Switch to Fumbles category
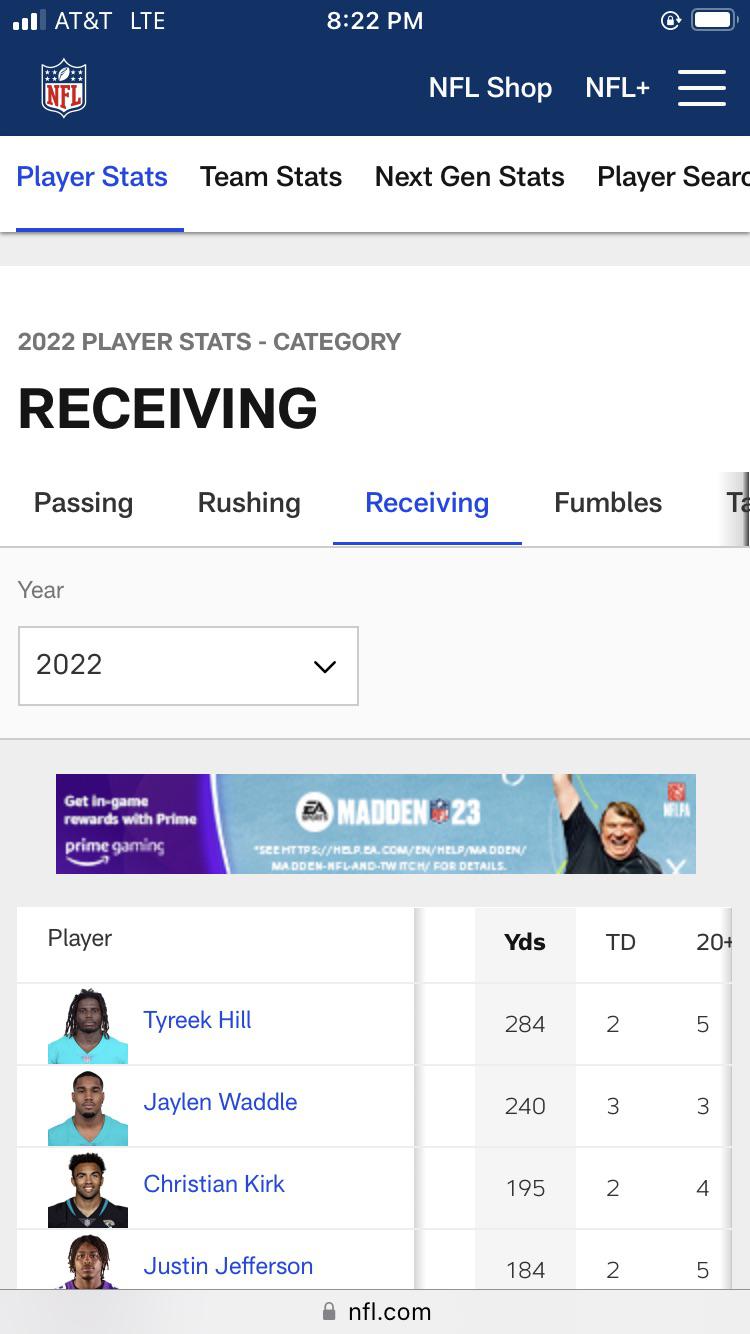 tap(608, 503)
